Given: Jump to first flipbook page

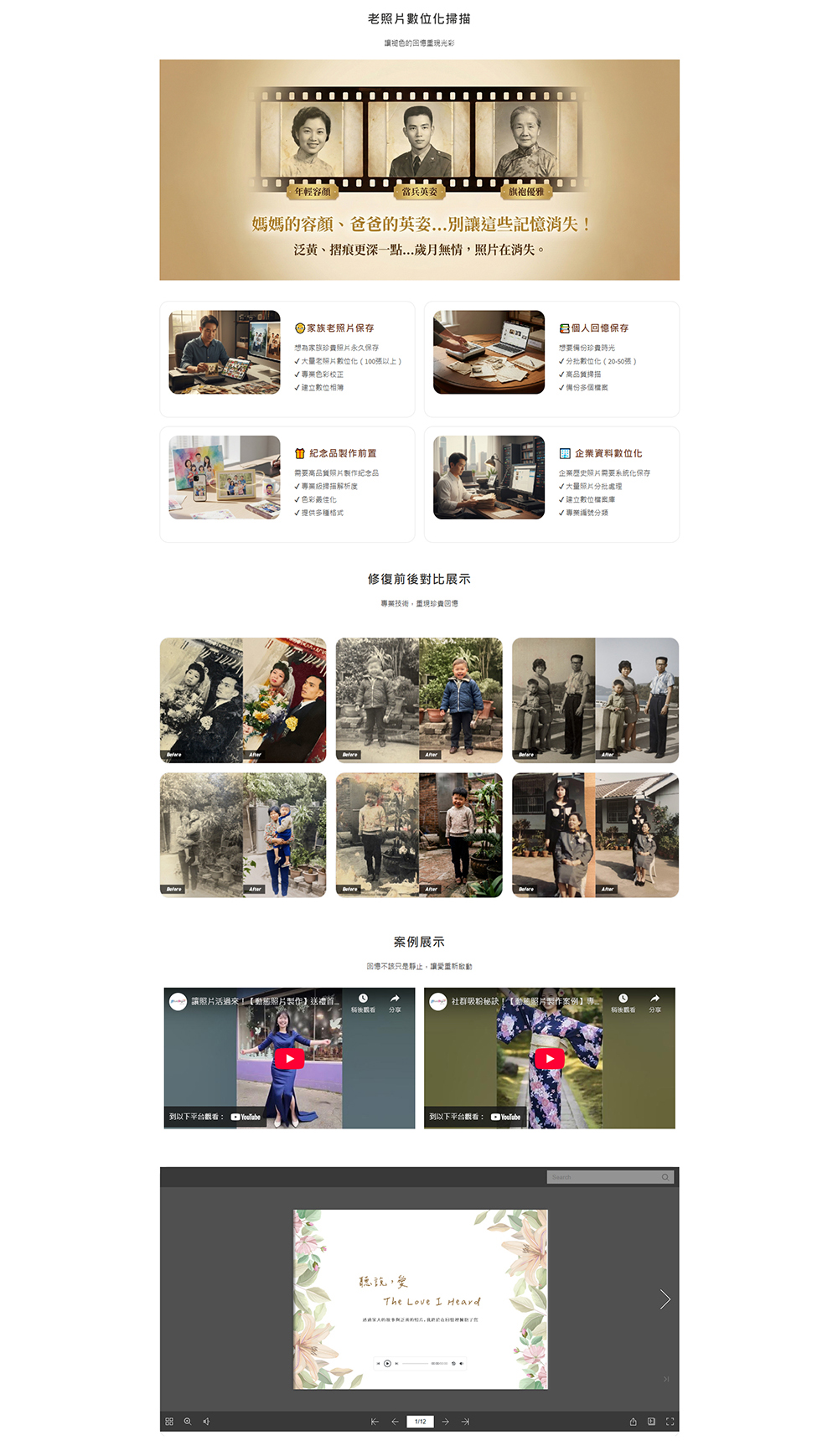Looking at the screenshot, I should click(375, 1422).
